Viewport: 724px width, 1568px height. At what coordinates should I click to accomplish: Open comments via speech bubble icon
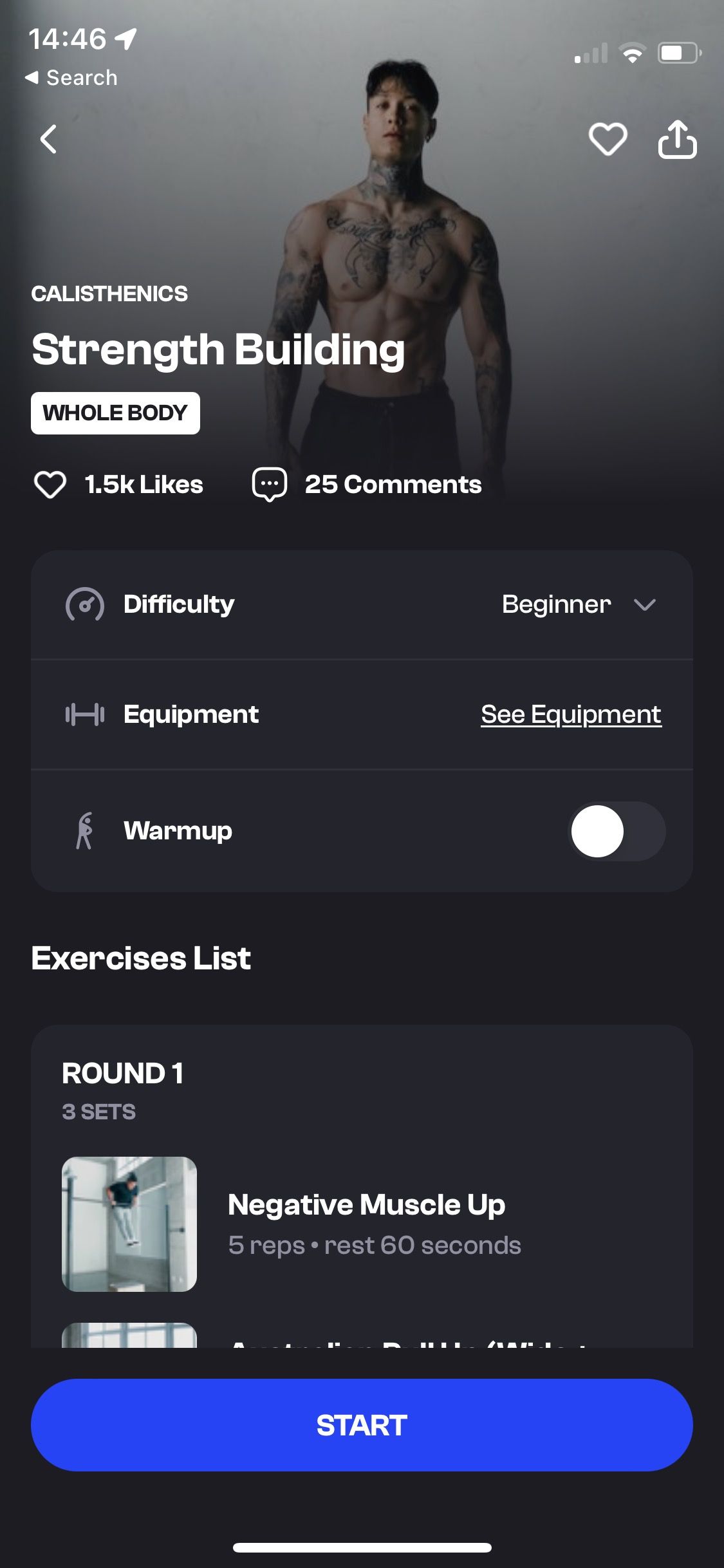pyautogui.click(x=270, y=485)
